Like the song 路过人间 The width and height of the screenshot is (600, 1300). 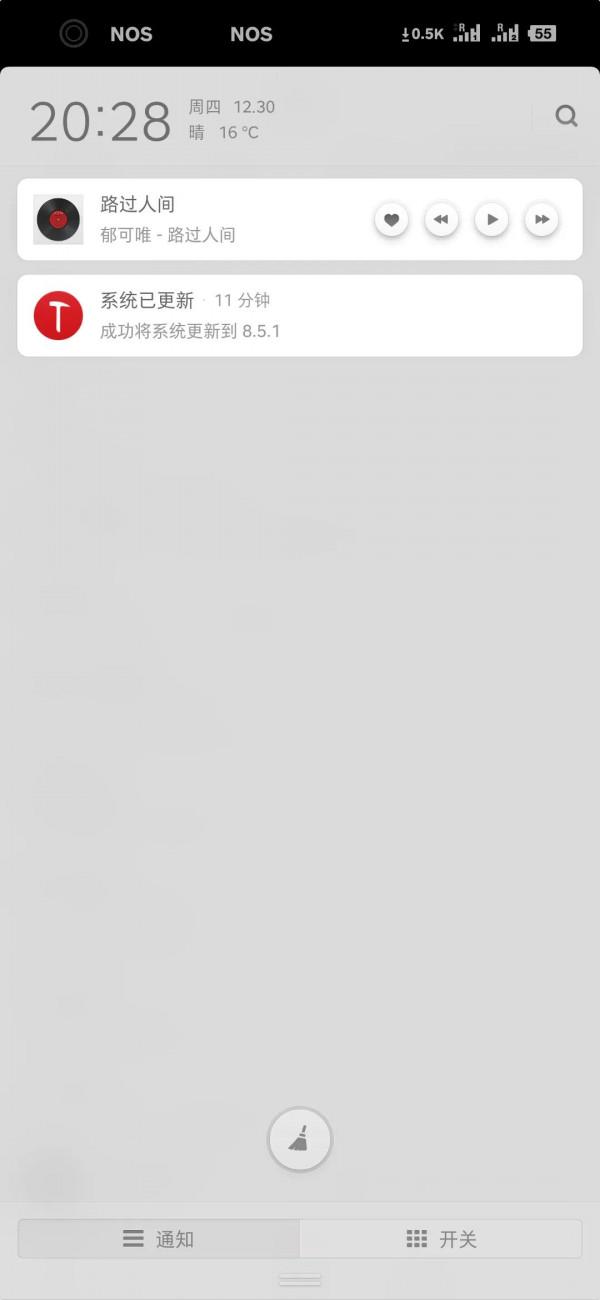pyautogui.click(x=391, y=220)
